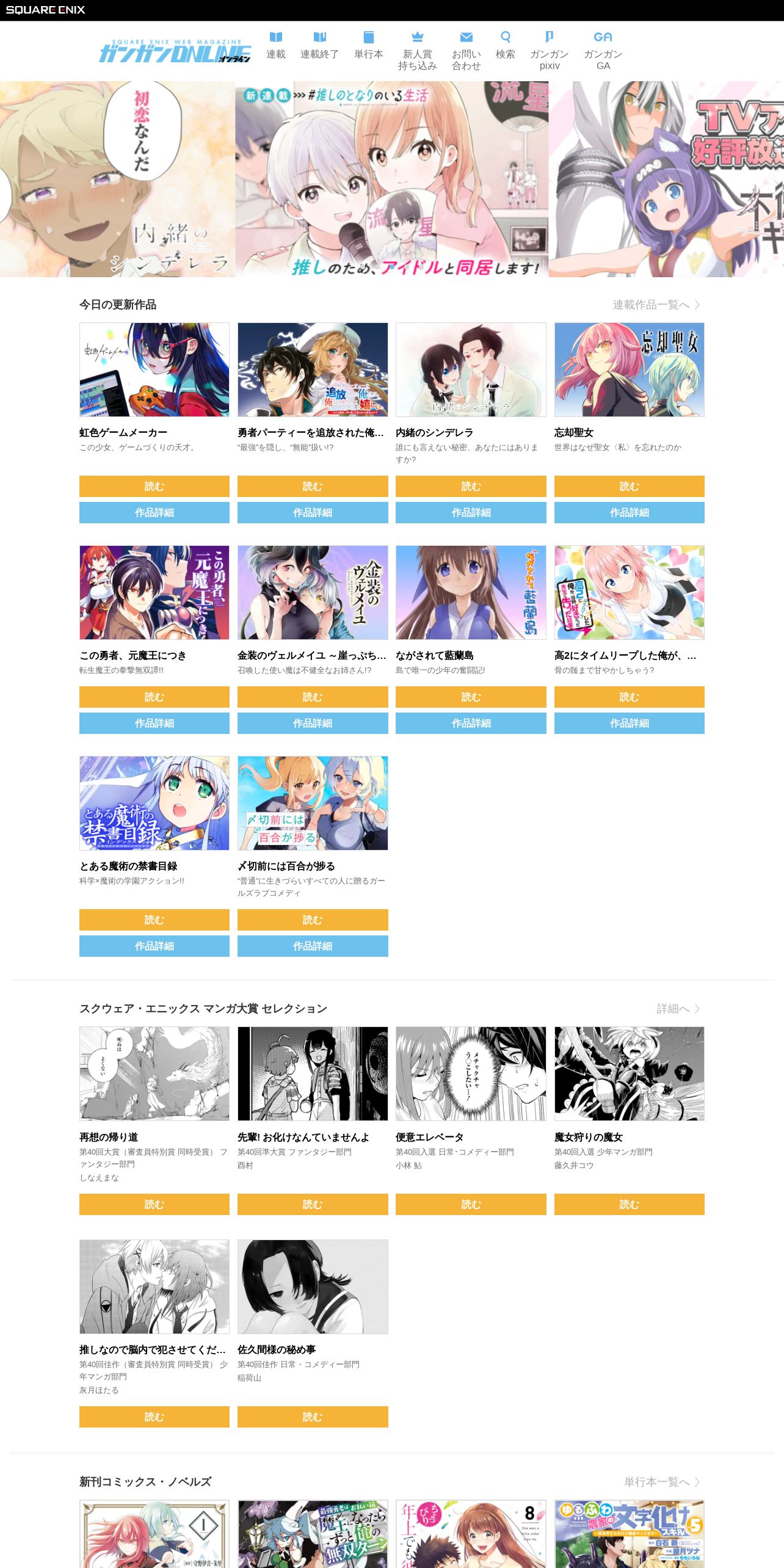784x1568 pixels.
Task: Open 作品詳細 for 忘却聖女
Action: pyautogui.click(x=630, y=512)
